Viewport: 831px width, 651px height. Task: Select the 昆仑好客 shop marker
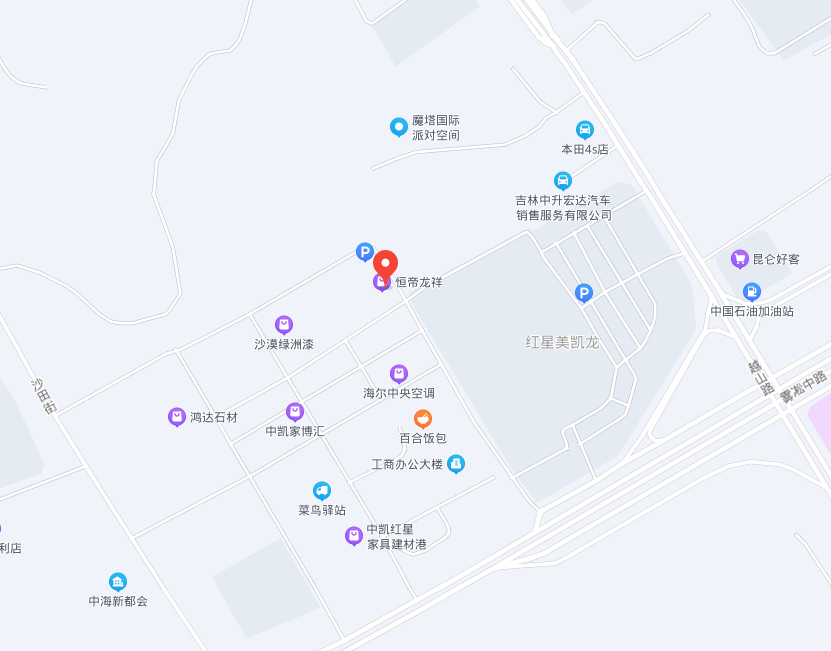(x=740, y=259)
